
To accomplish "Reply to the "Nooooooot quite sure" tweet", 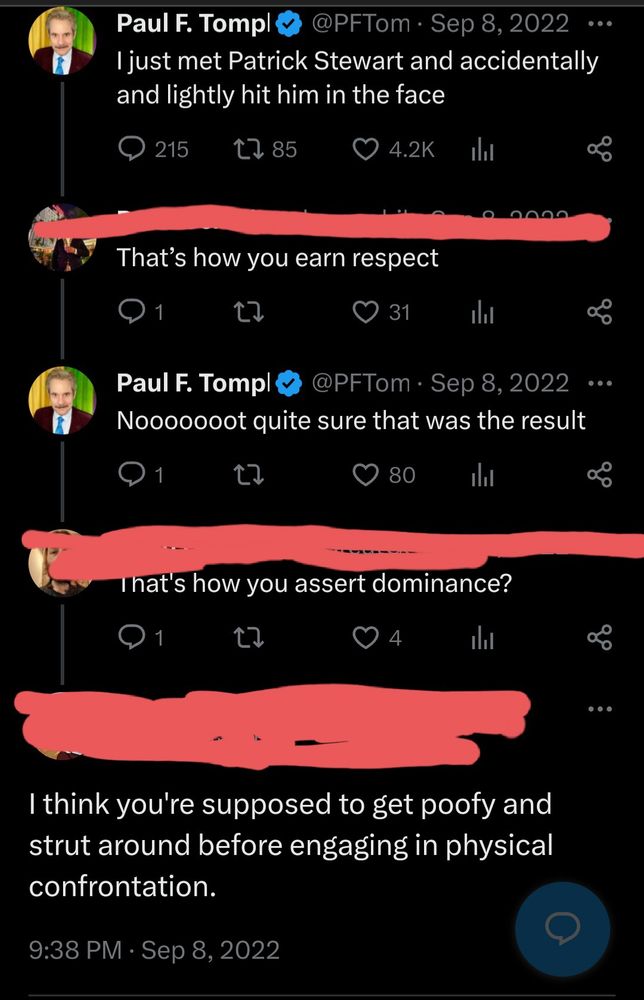I will tap(132, 475).
